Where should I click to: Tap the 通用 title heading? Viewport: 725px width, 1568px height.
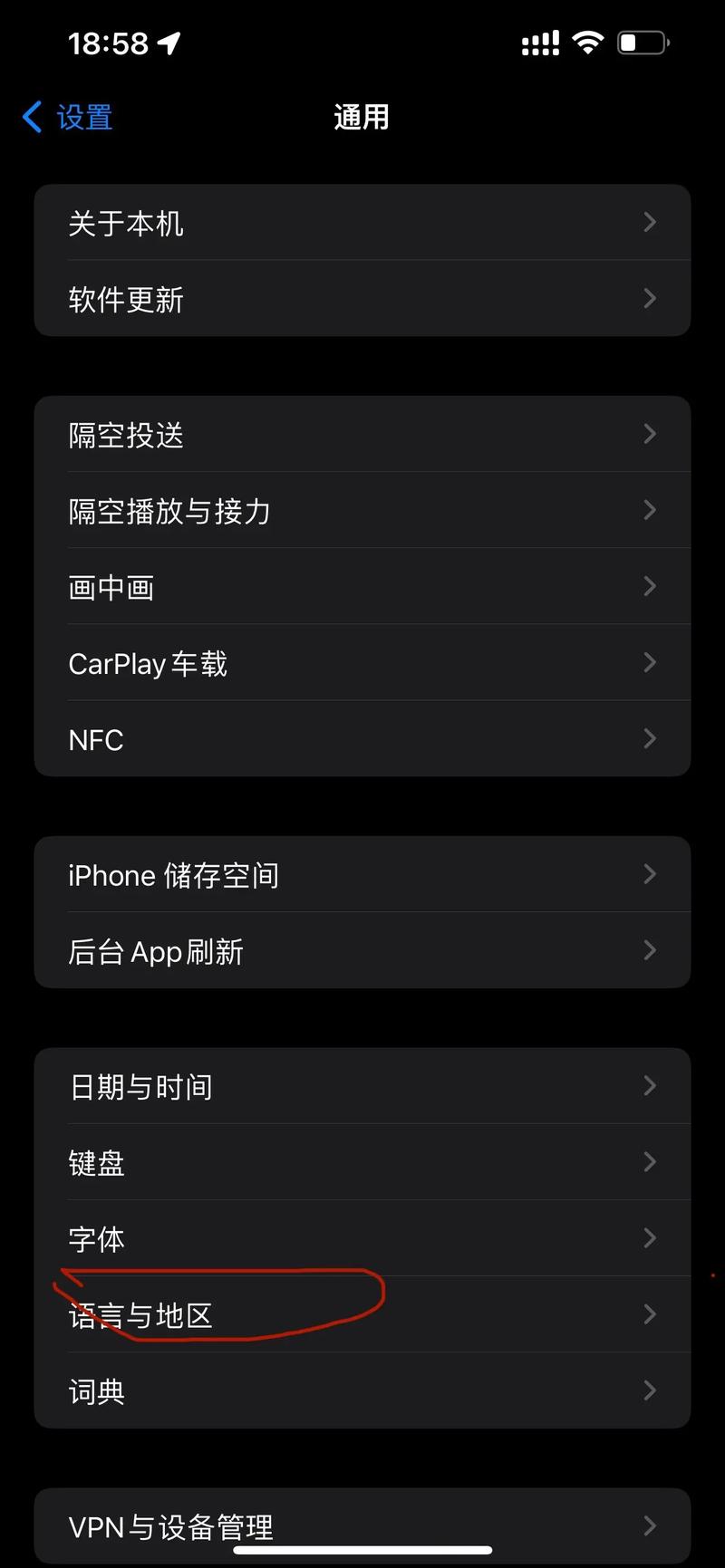(361, 117)
